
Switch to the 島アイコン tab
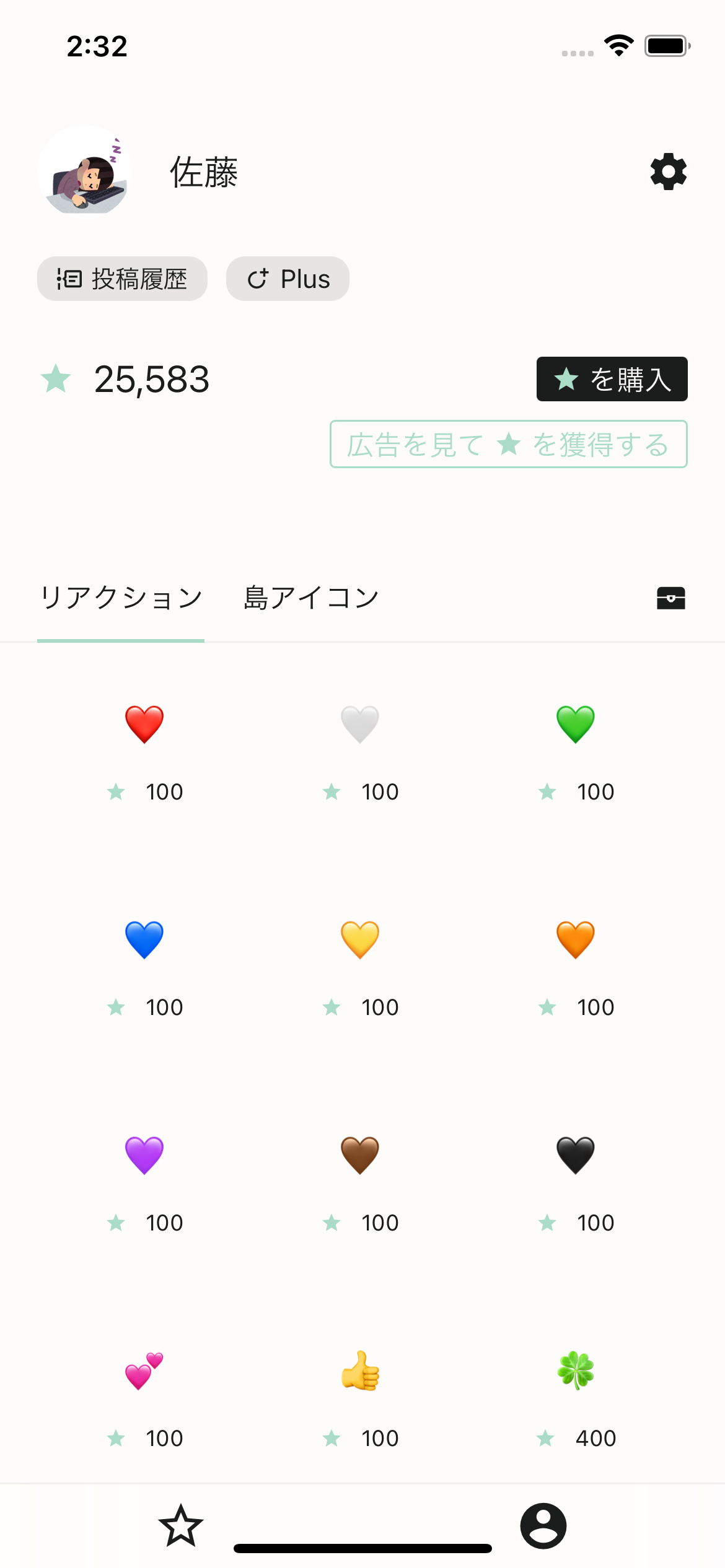point(311,598)
